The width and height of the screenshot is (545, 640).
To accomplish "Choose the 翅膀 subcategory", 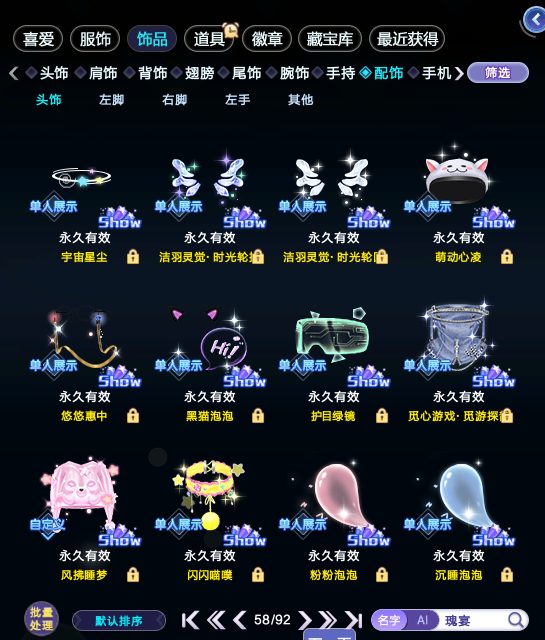I will click(199, 73).
